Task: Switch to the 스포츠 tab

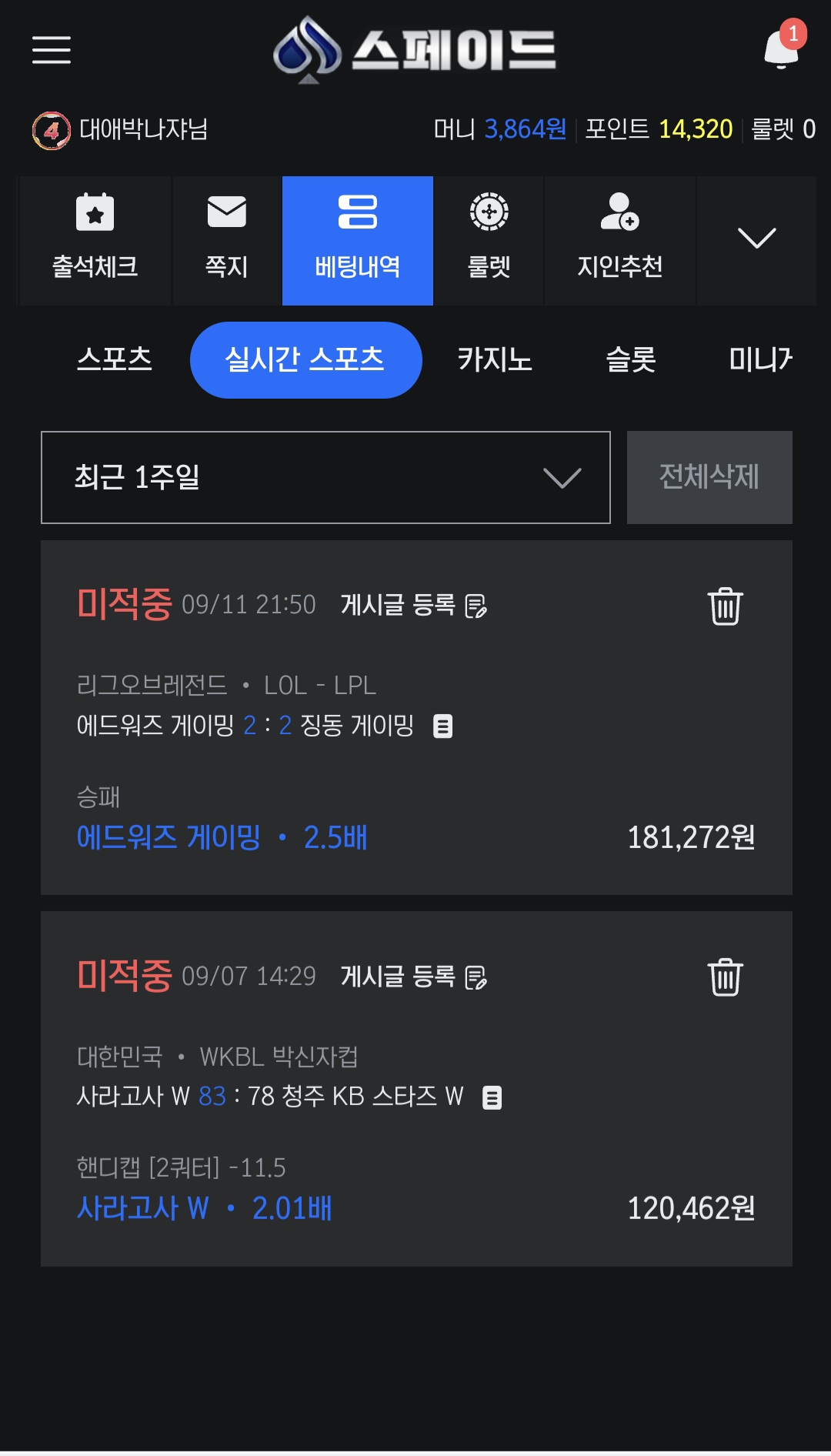Action: coord(115,359)
